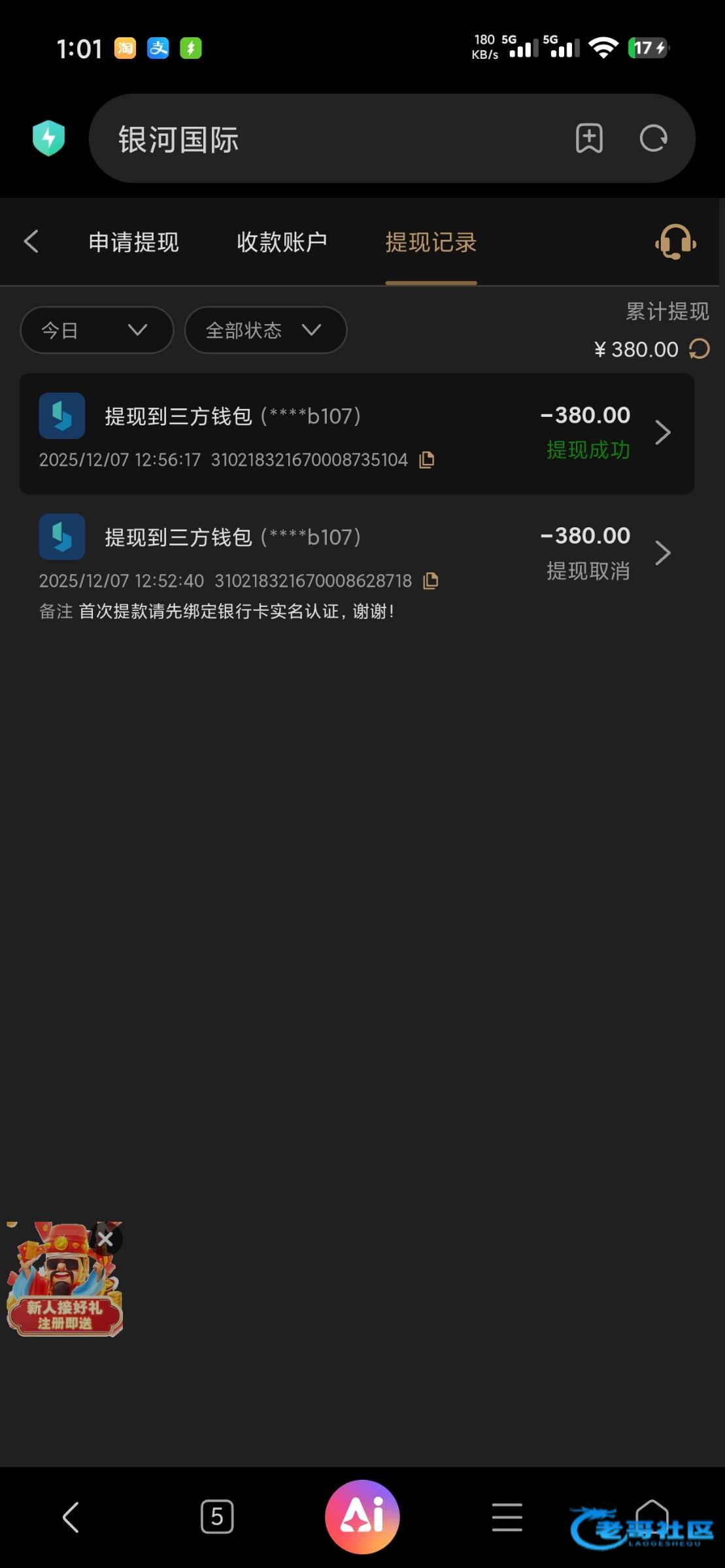Tap the 银河国际 address bar

point(327,139)
